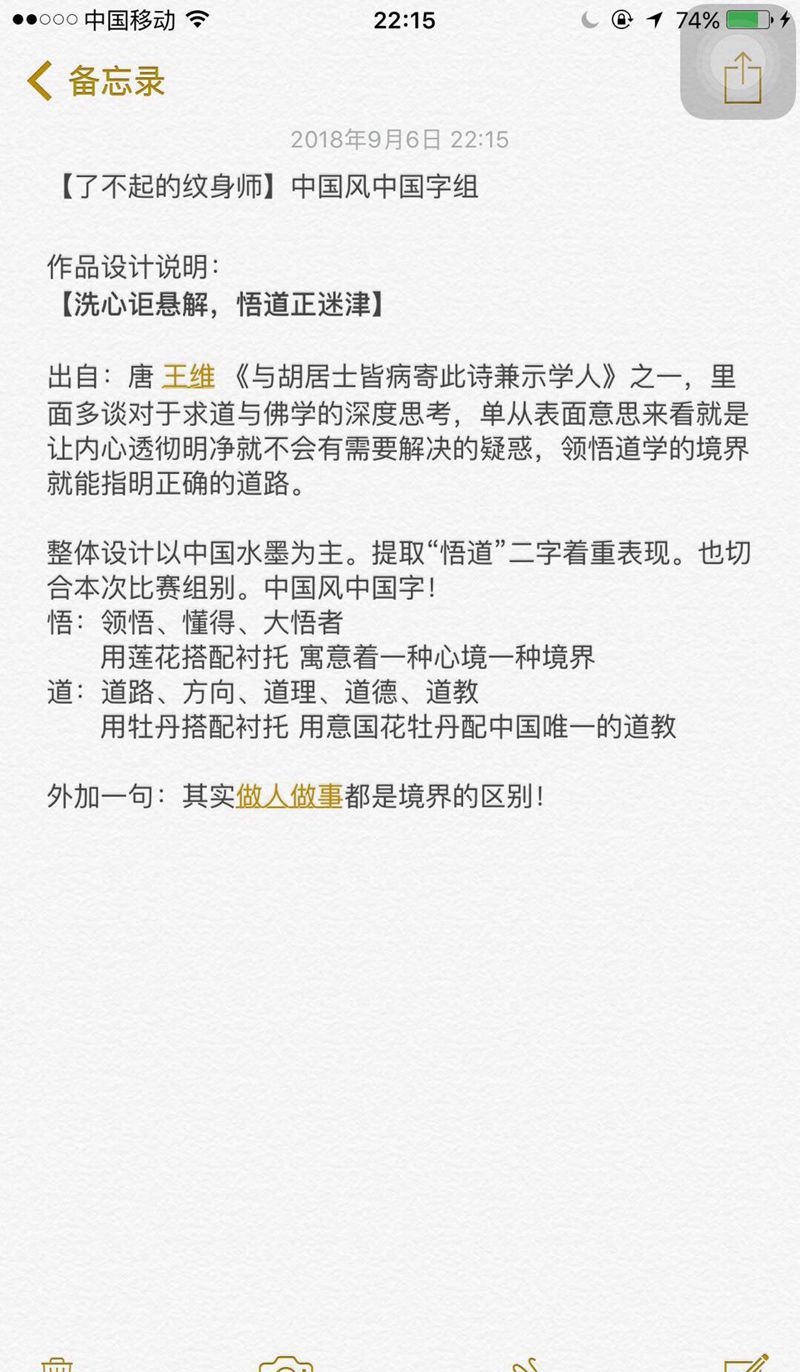This screenshot has width=800, height=1372.
Task: Compose a new note
Action: pos(745,1362)
